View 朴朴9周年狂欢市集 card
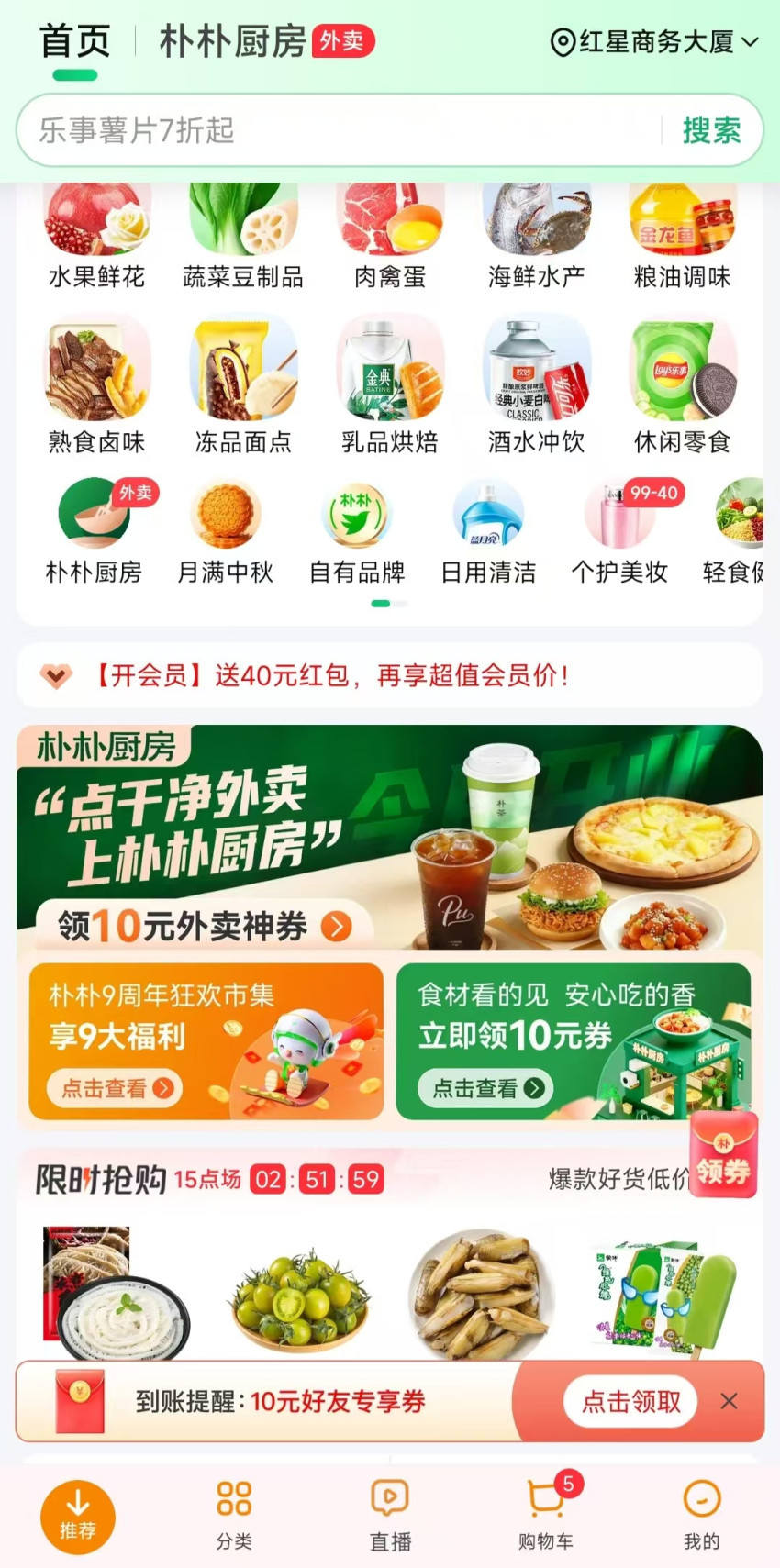The width and height of the screenshot is (780, 1568). tap(206, 1040)
